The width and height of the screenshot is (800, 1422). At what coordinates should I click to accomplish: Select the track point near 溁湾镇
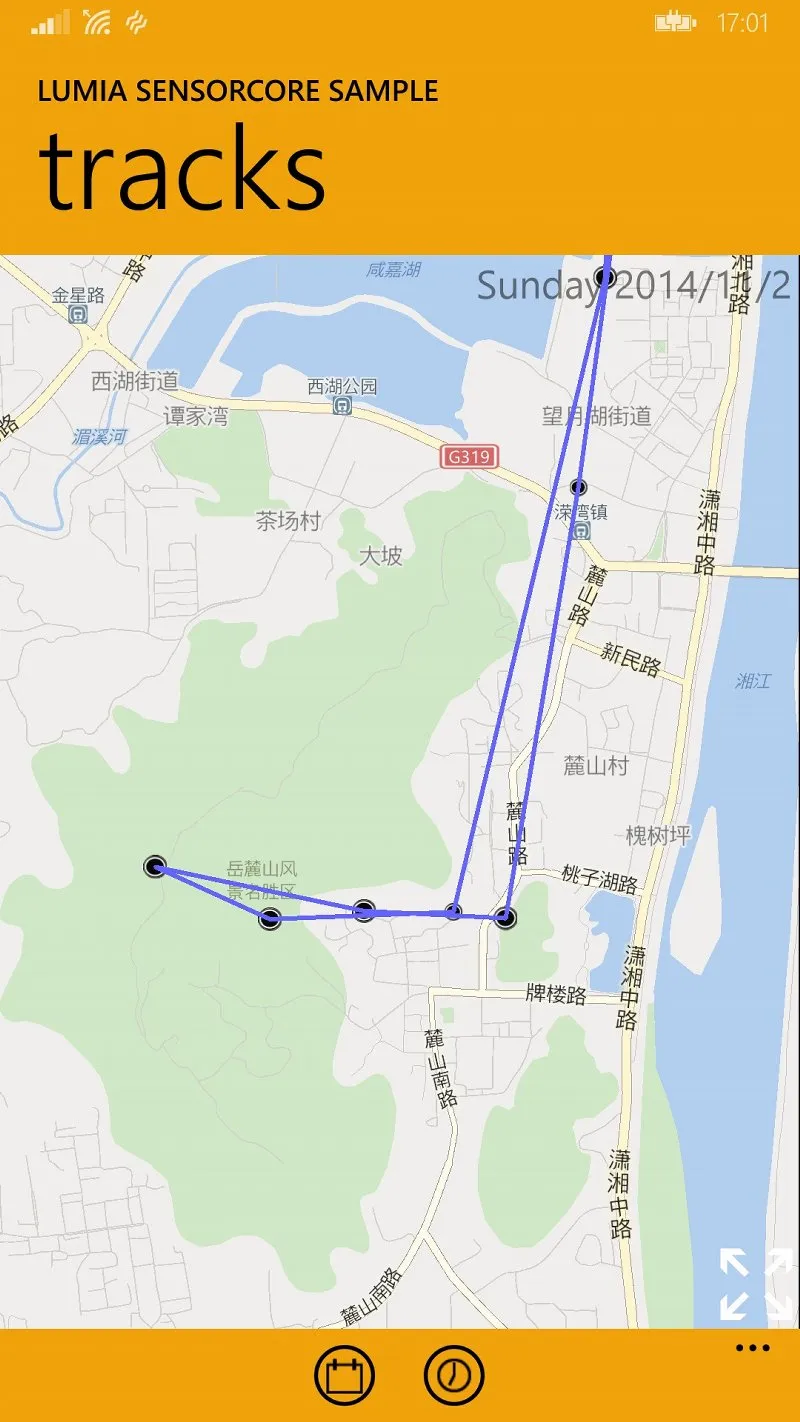578,487
